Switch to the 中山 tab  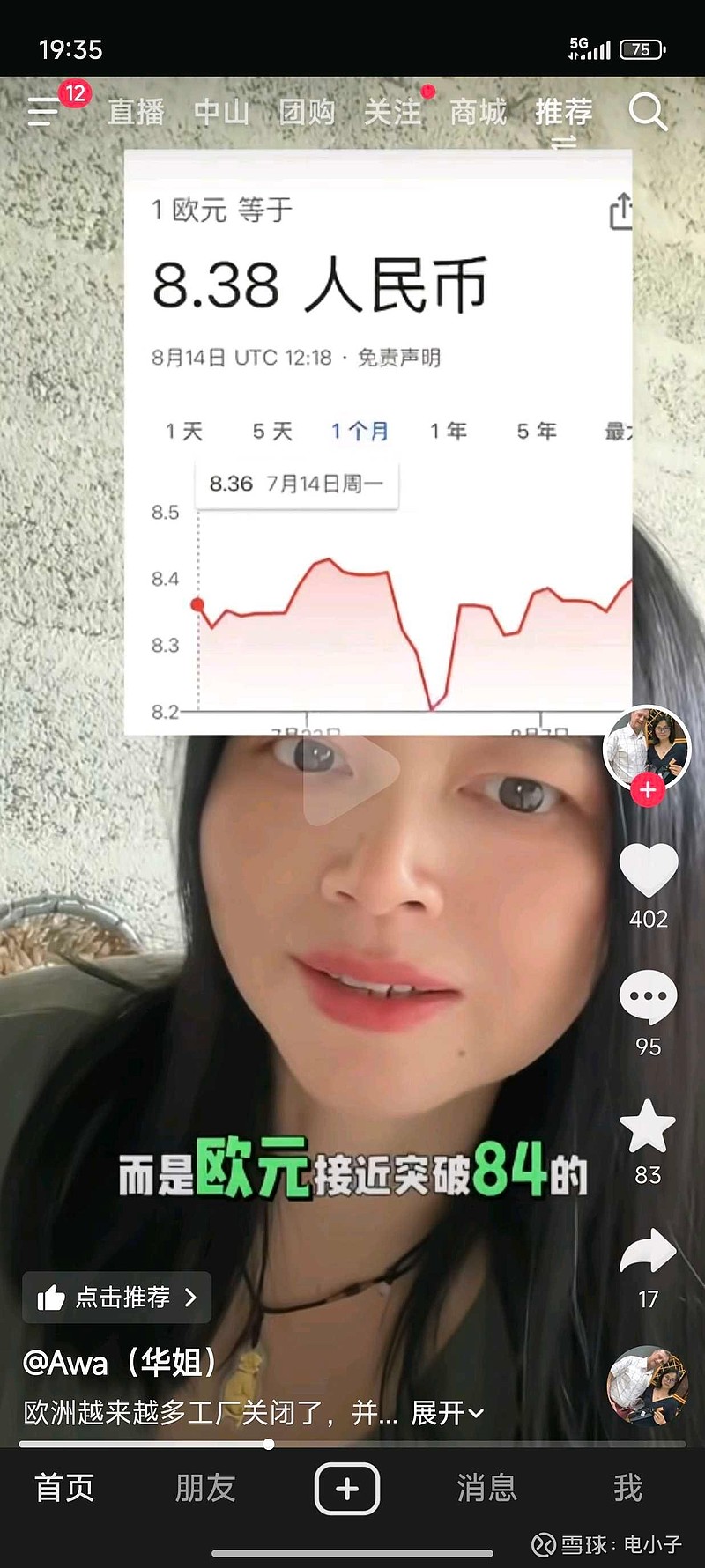click(x=221, y=112)
